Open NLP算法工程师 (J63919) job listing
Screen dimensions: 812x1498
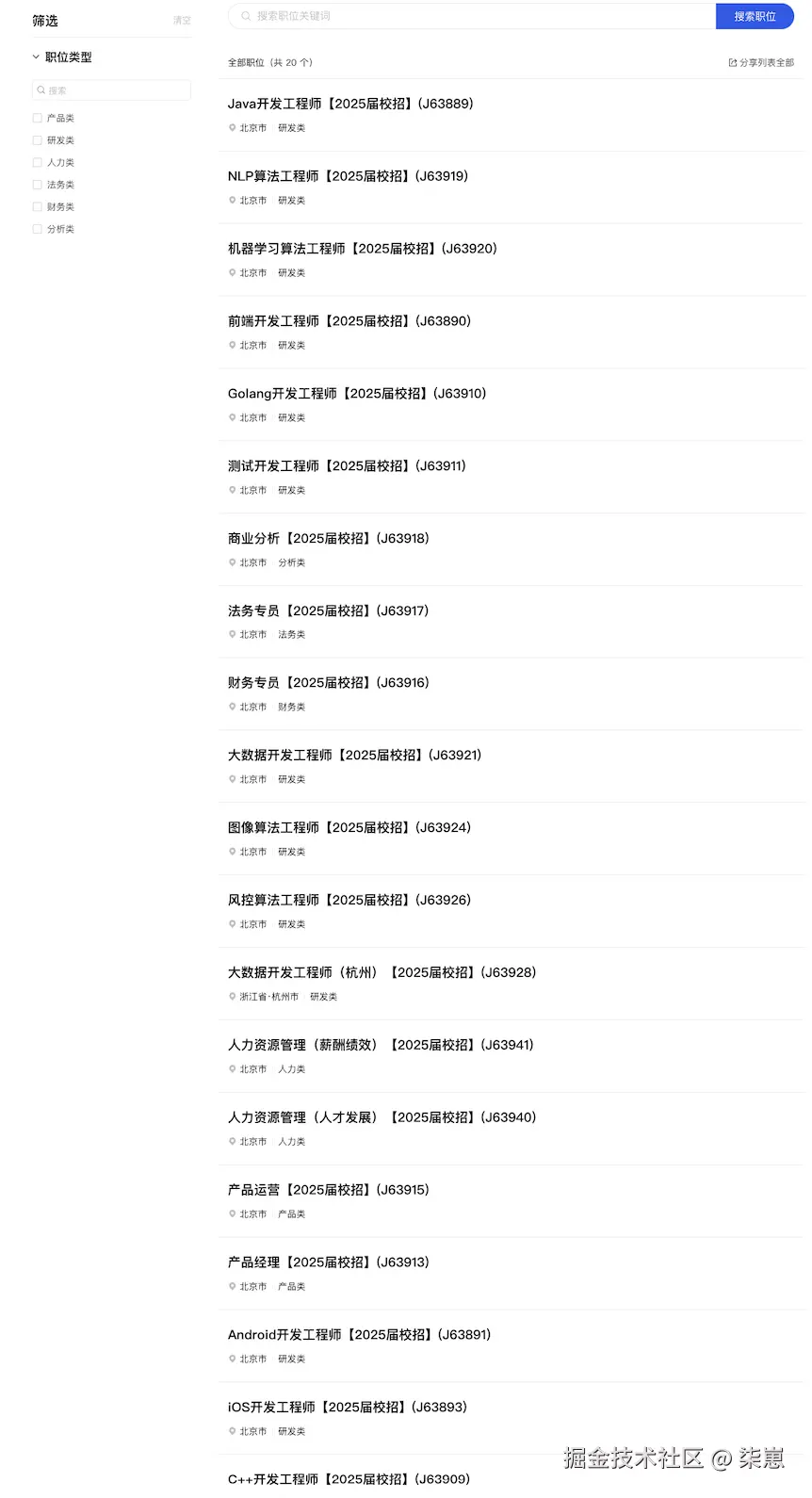pyautogui.click(x=348, y=176)
